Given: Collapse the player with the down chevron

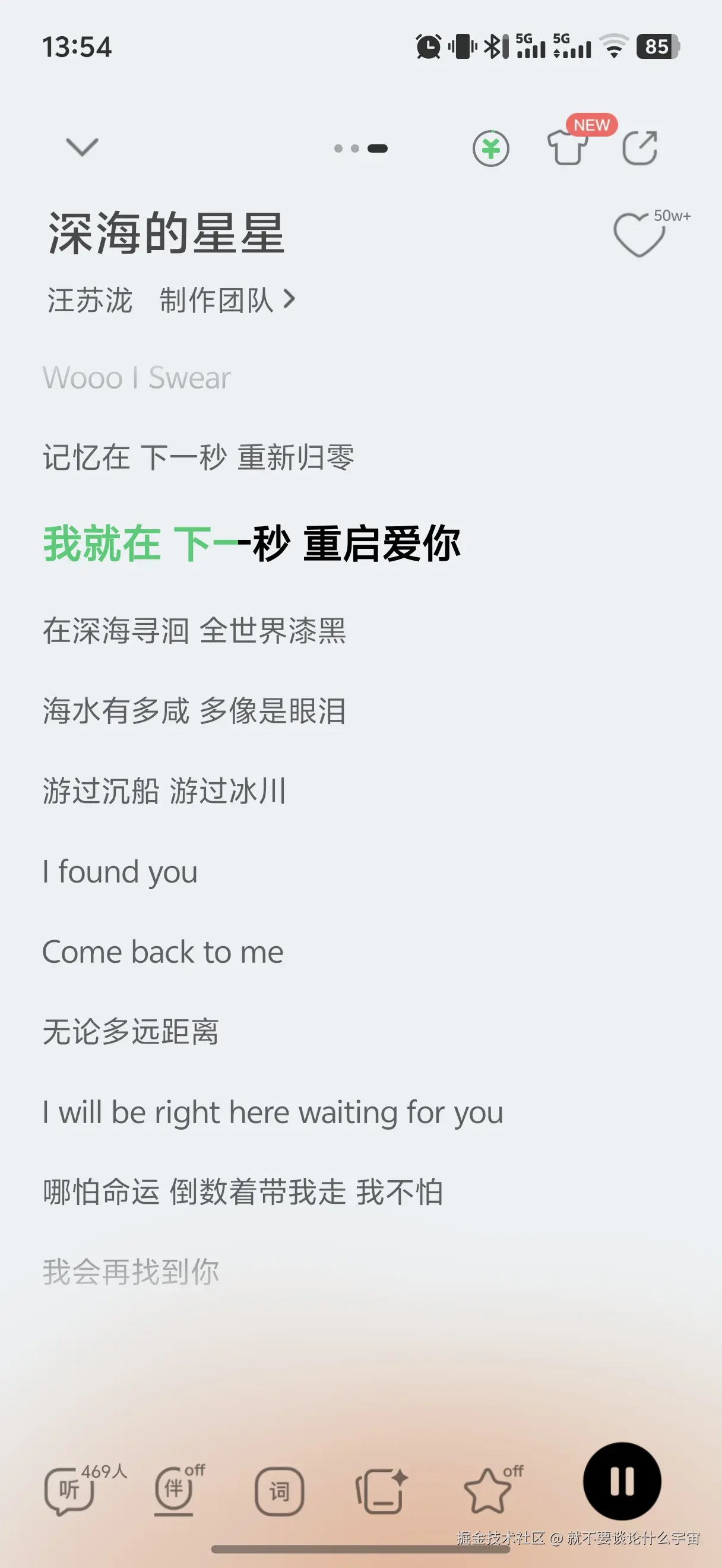Looking at the screenshot, I should click(82, 148).
